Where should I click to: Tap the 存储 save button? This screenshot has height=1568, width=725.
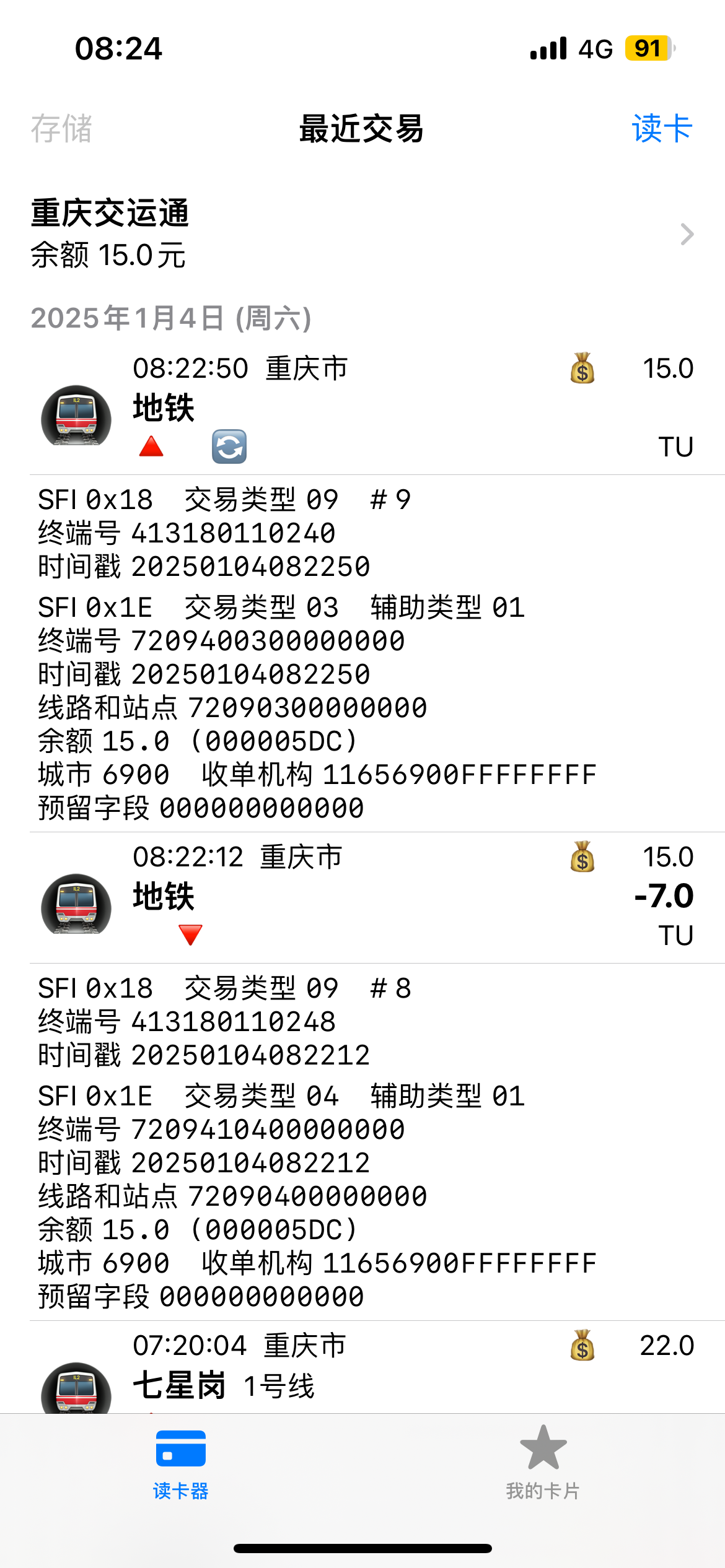[x=61, y=129]
